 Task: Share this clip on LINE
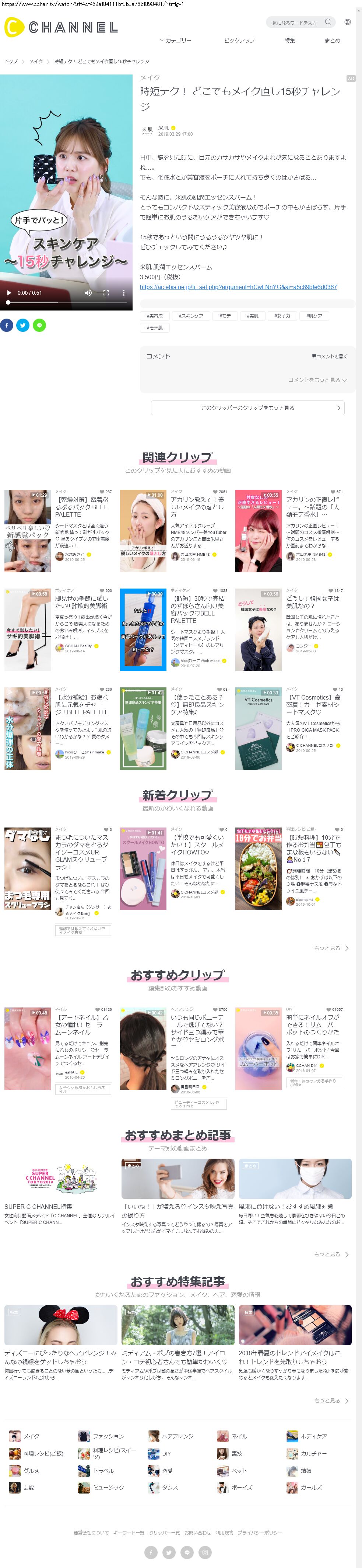[x=39, y=326]
